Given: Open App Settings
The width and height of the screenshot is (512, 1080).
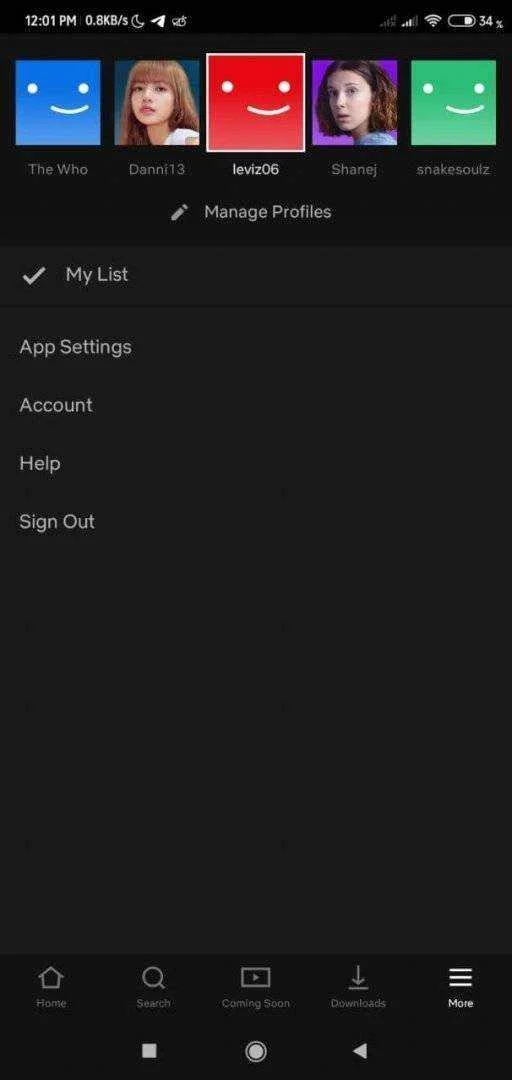Looking at the screenshot, I should pyautogui.click(x=75, y=346).
